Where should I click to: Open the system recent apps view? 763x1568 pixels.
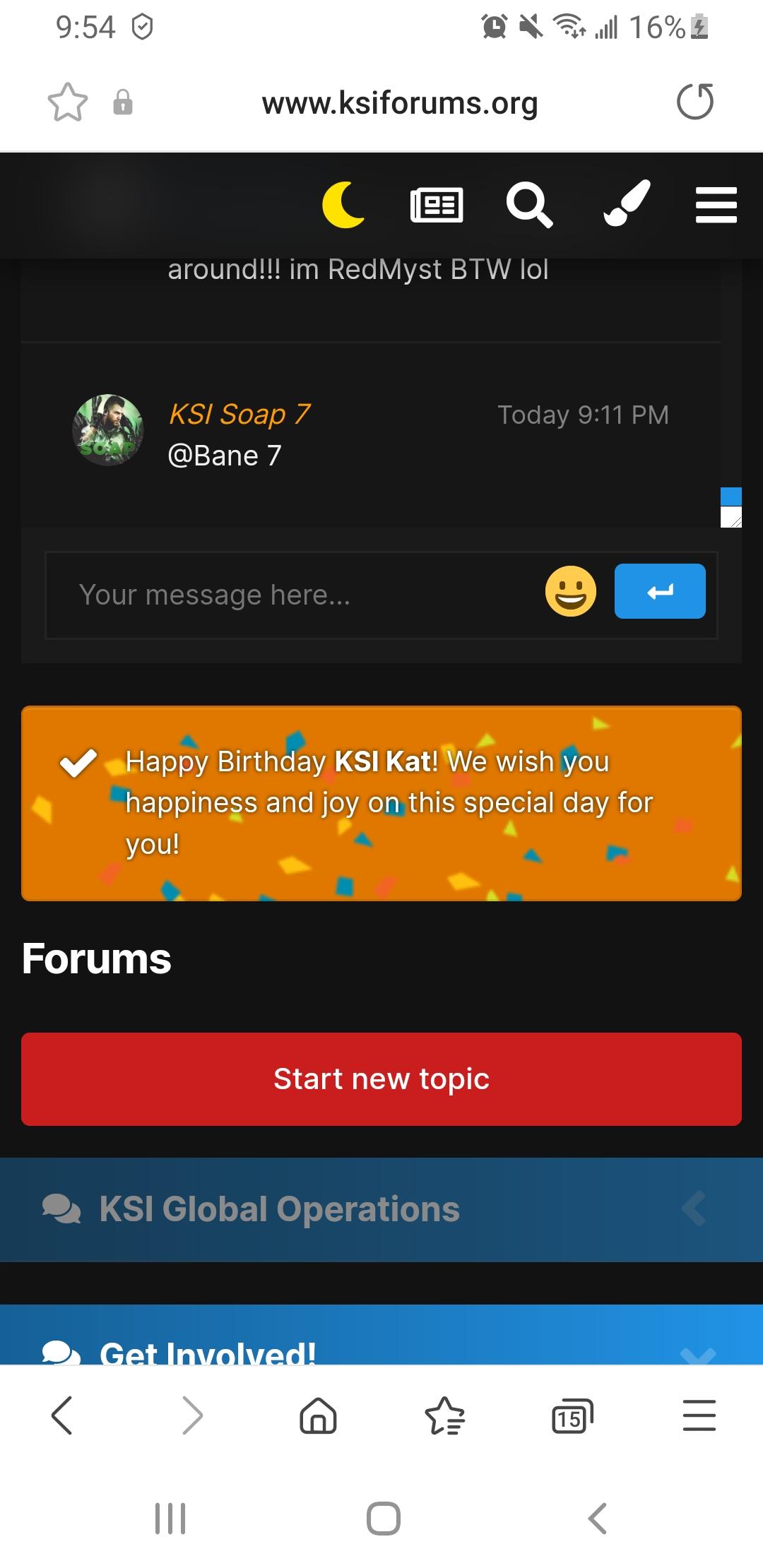(x=170, y=1518)
